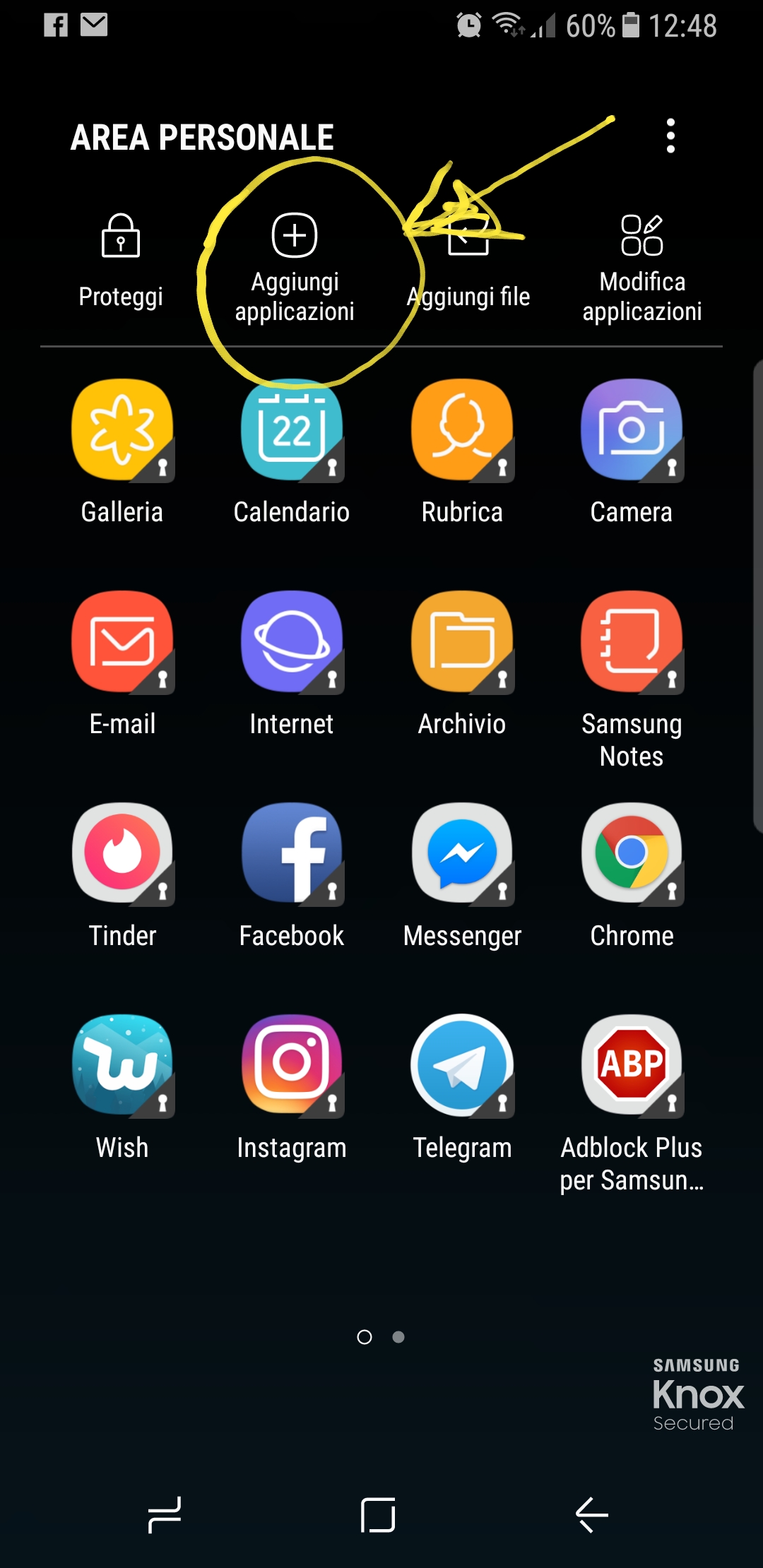Open Rubrica contacts
Viewport: 763px width, 1568px height.
(x=462, y=431)
